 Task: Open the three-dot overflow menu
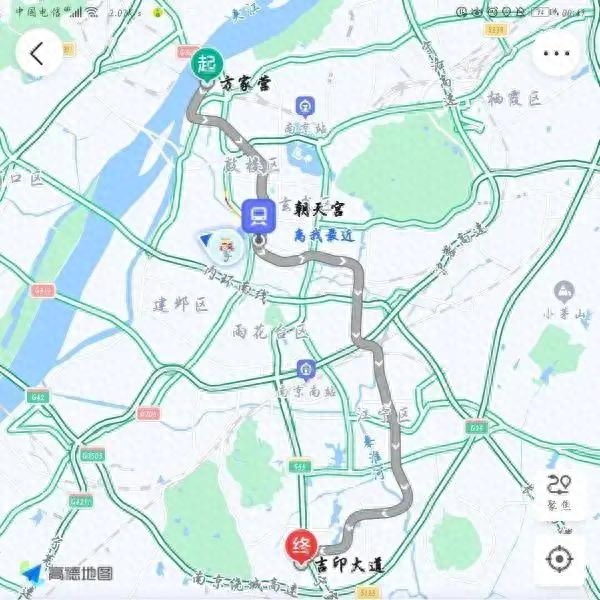point(558,53)
